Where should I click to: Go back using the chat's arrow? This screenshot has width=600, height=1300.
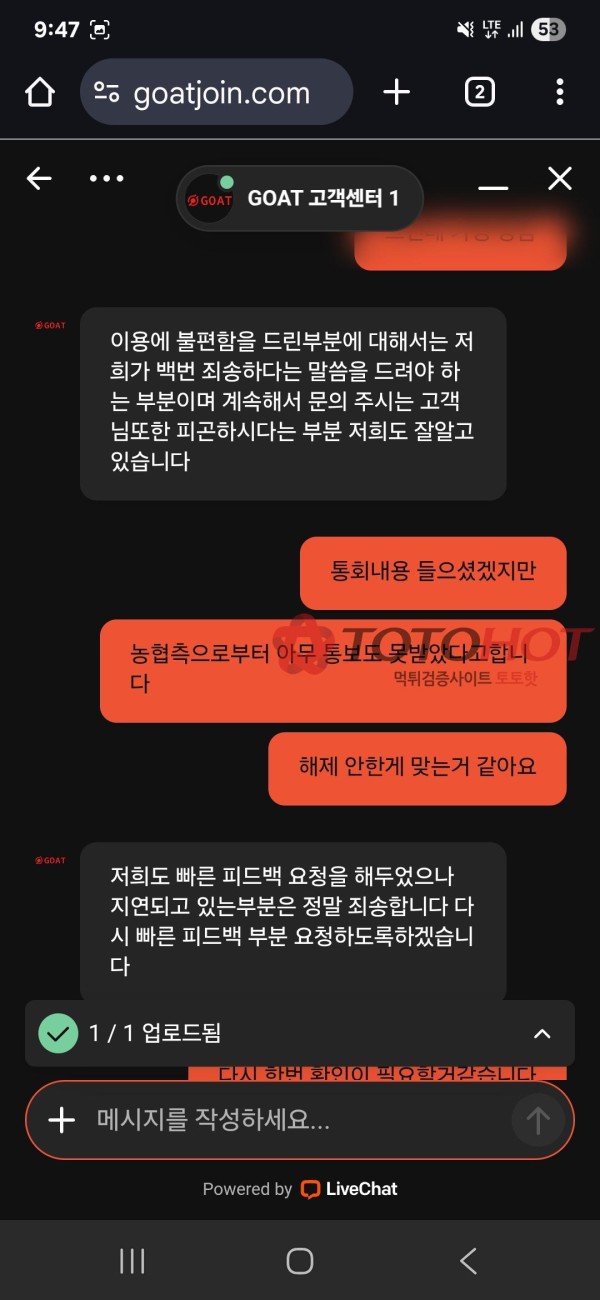tap(39, 179)
